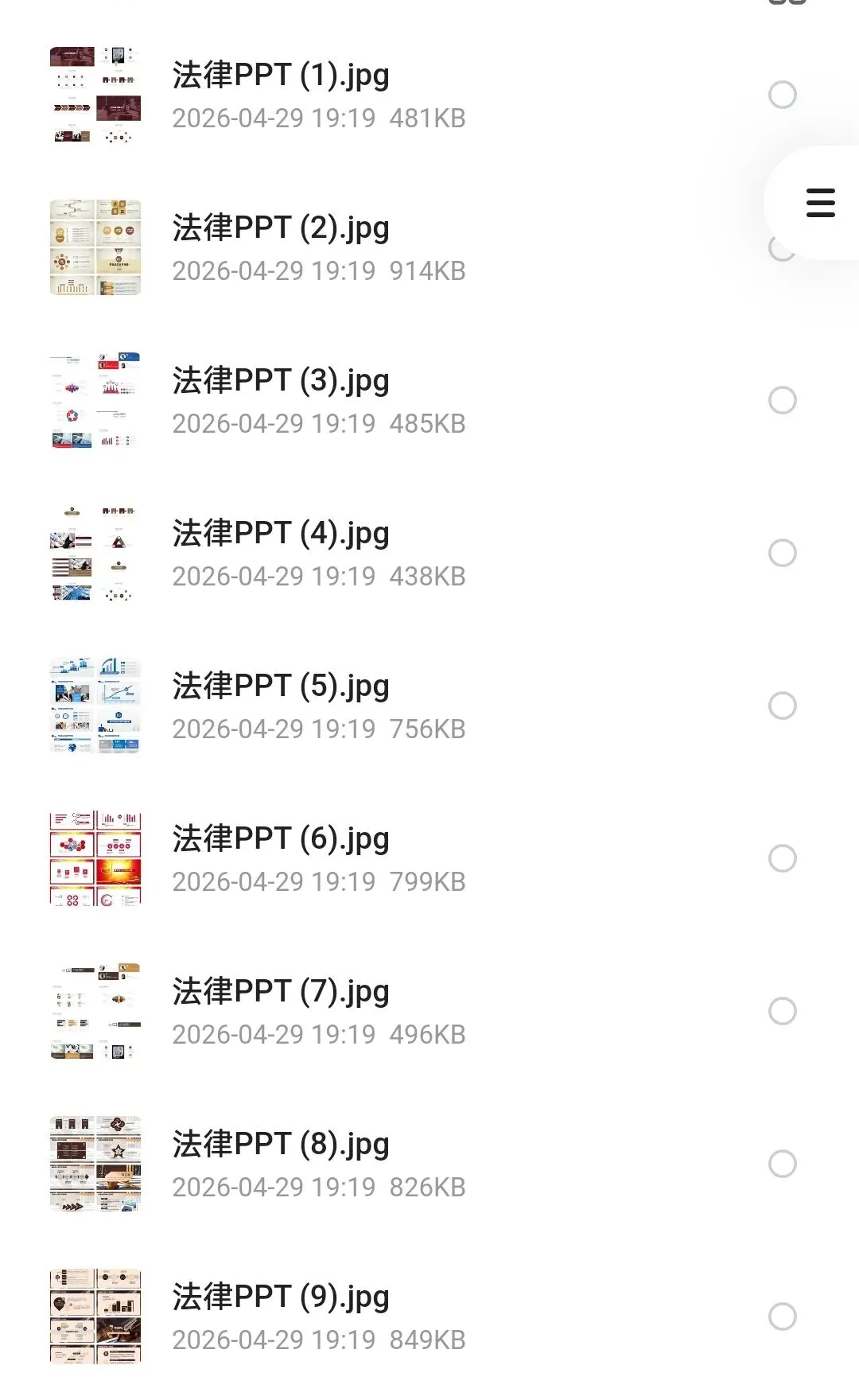Open the floating hamburger menu button
The height and width of the screenshot is (1400, 859).
[x=820, y=203]
